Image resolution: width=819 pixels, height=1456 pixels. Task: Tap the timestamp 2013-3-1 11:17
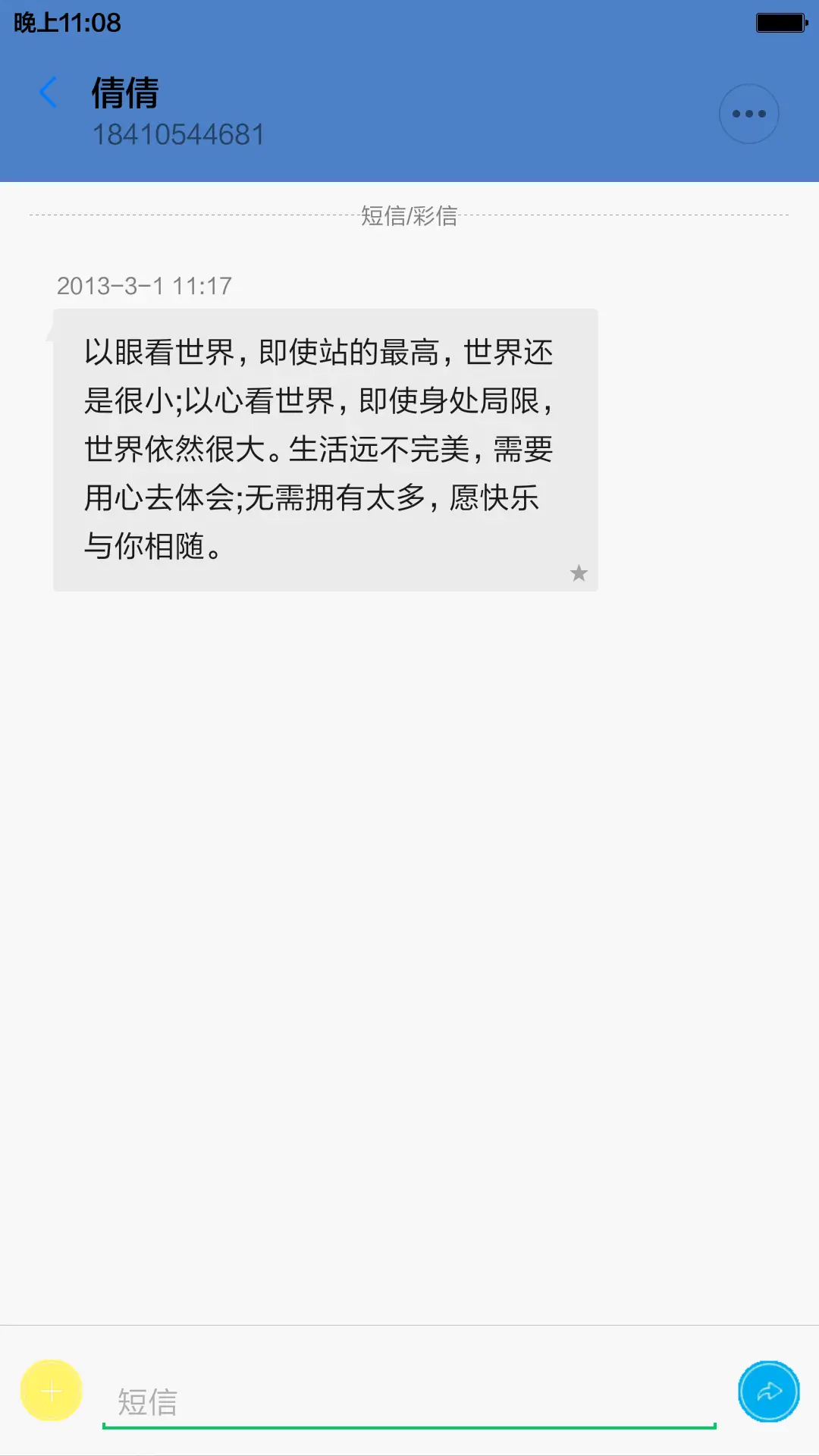(x=145, y=285)
